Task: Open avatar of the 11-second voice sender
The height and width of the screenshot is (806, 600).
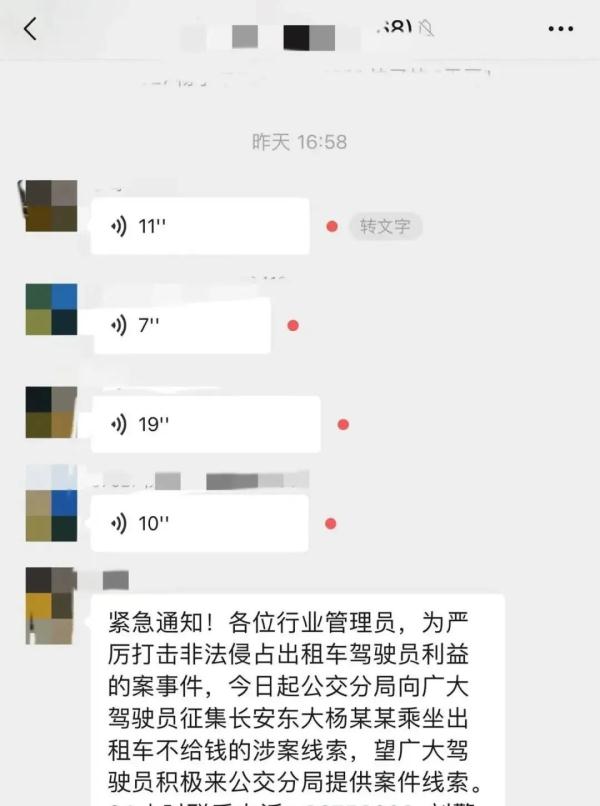Action: 51,206
